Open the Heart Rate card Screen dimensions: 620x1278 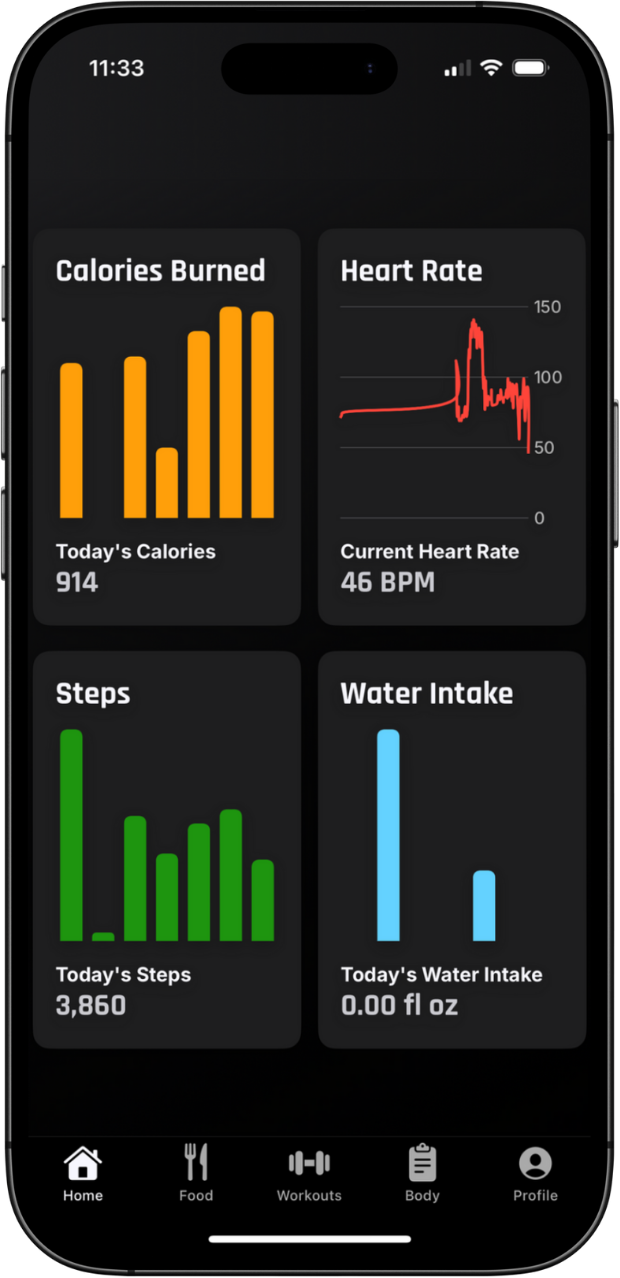click(452, 427)
